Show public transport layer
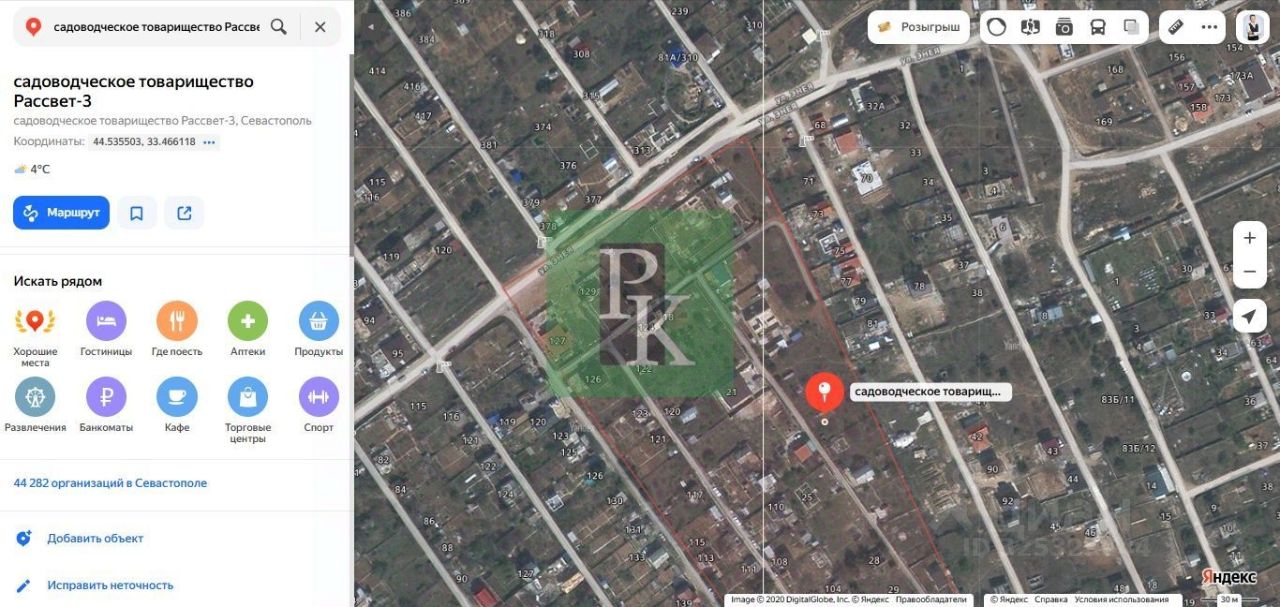1280x607 pixels. tap(1098, 27)
